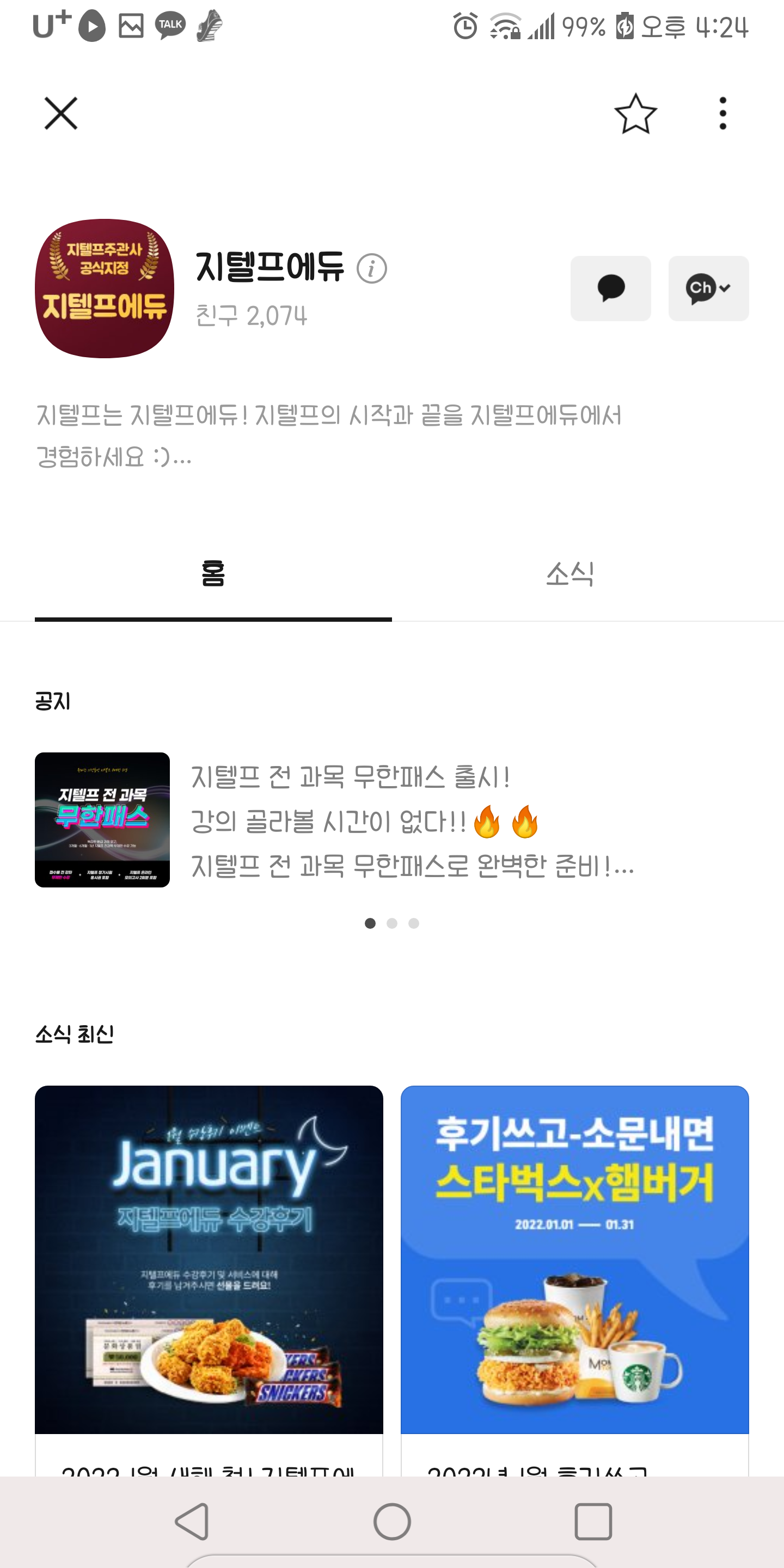
Task: Open channel info icon next to 지텔프에듀
Action: click(x=371, y=268)
